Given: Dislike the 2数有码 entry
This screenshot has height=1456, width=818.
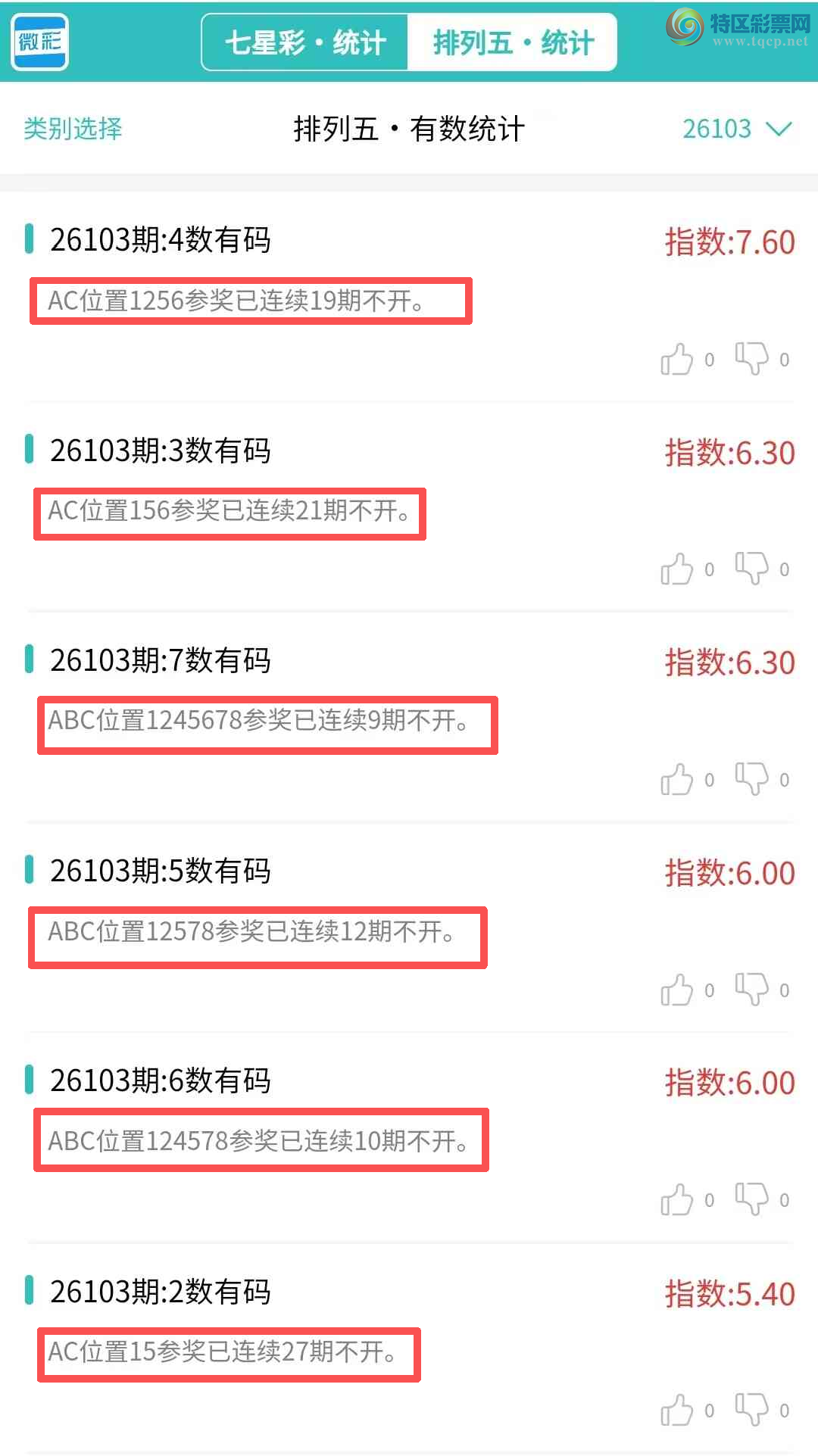Looking at the screenshot, I should (751, 1408).
